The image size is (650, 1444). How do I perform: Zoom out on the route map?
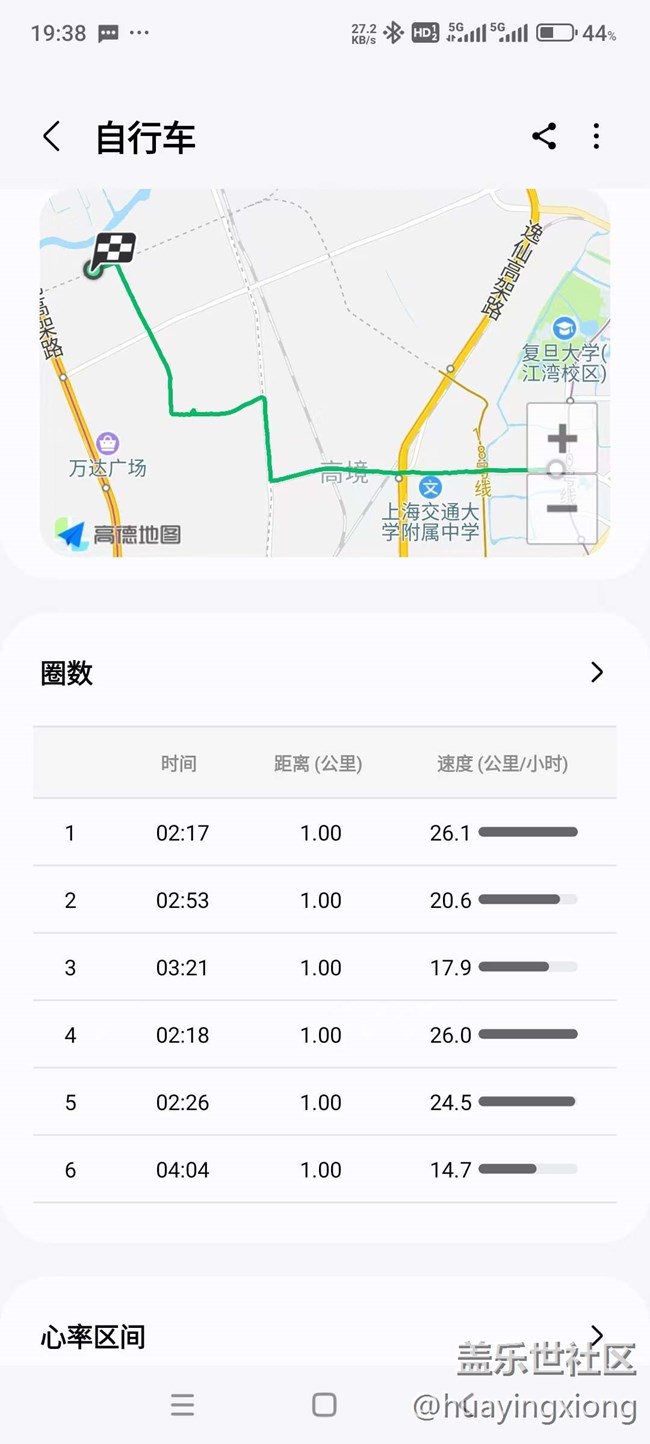click(x=562, y=509)
